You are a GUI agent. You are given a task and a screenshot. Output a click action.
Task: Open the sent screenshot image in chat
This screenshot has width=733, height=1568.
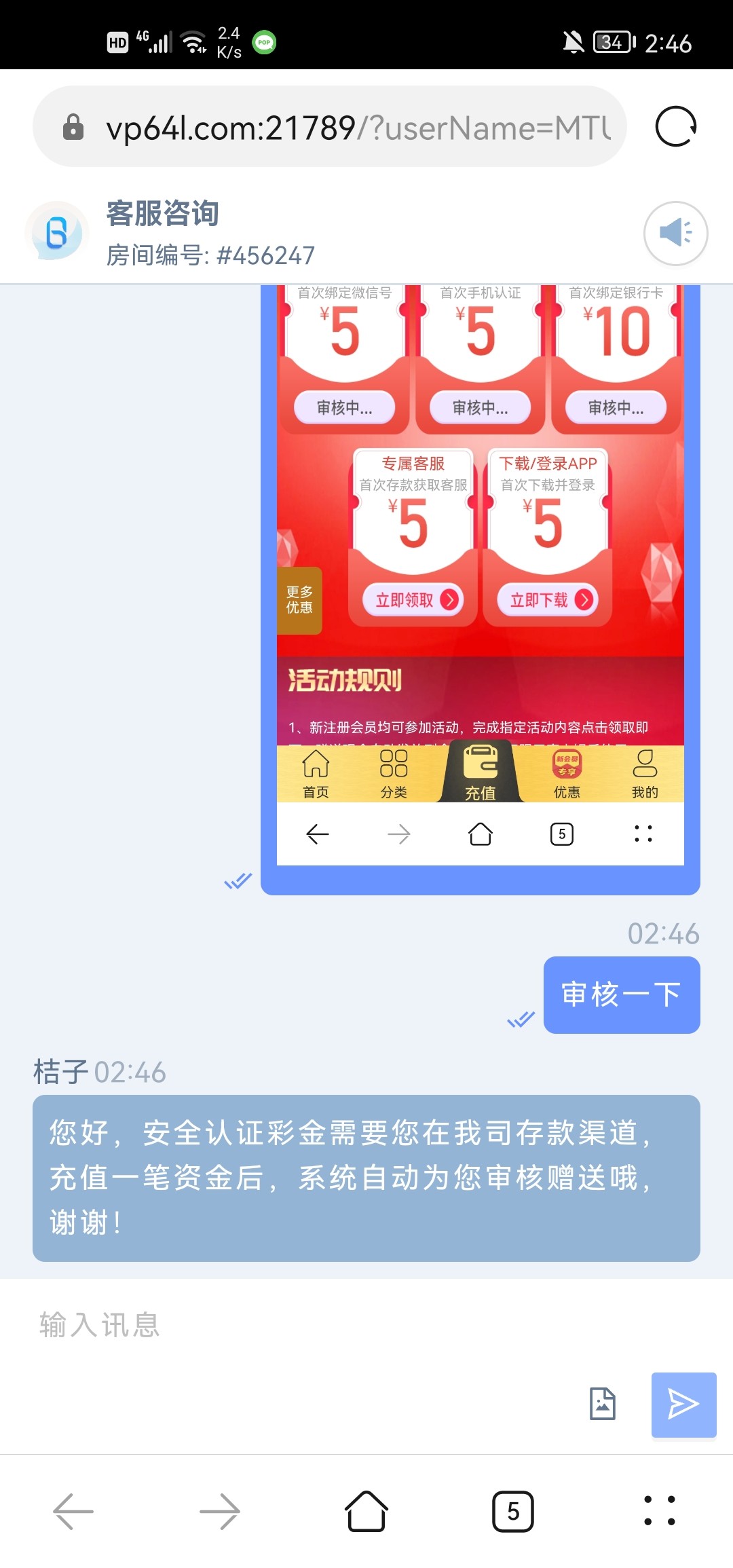(480, 577)
